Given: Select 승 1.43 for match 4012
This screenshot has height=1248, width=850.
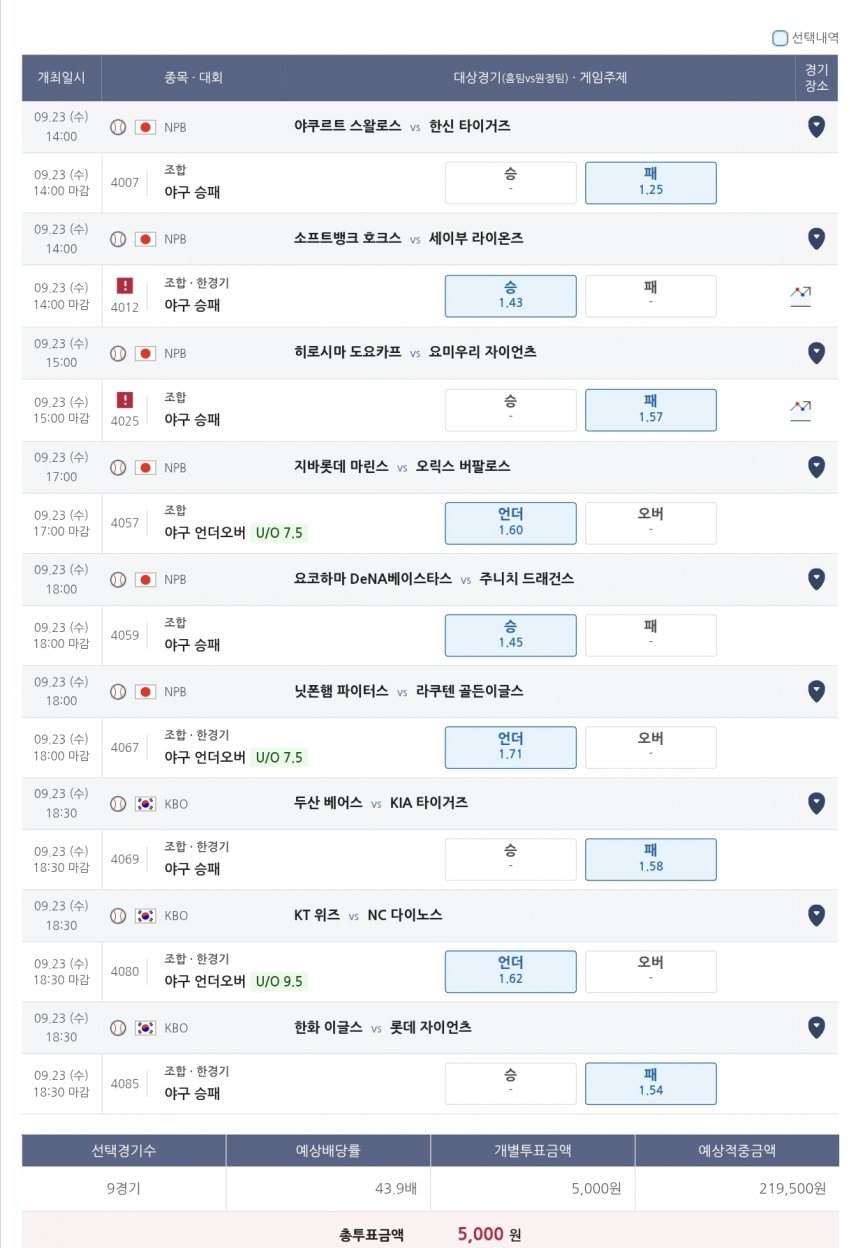Looking at the screenshot, I should 510,296.
